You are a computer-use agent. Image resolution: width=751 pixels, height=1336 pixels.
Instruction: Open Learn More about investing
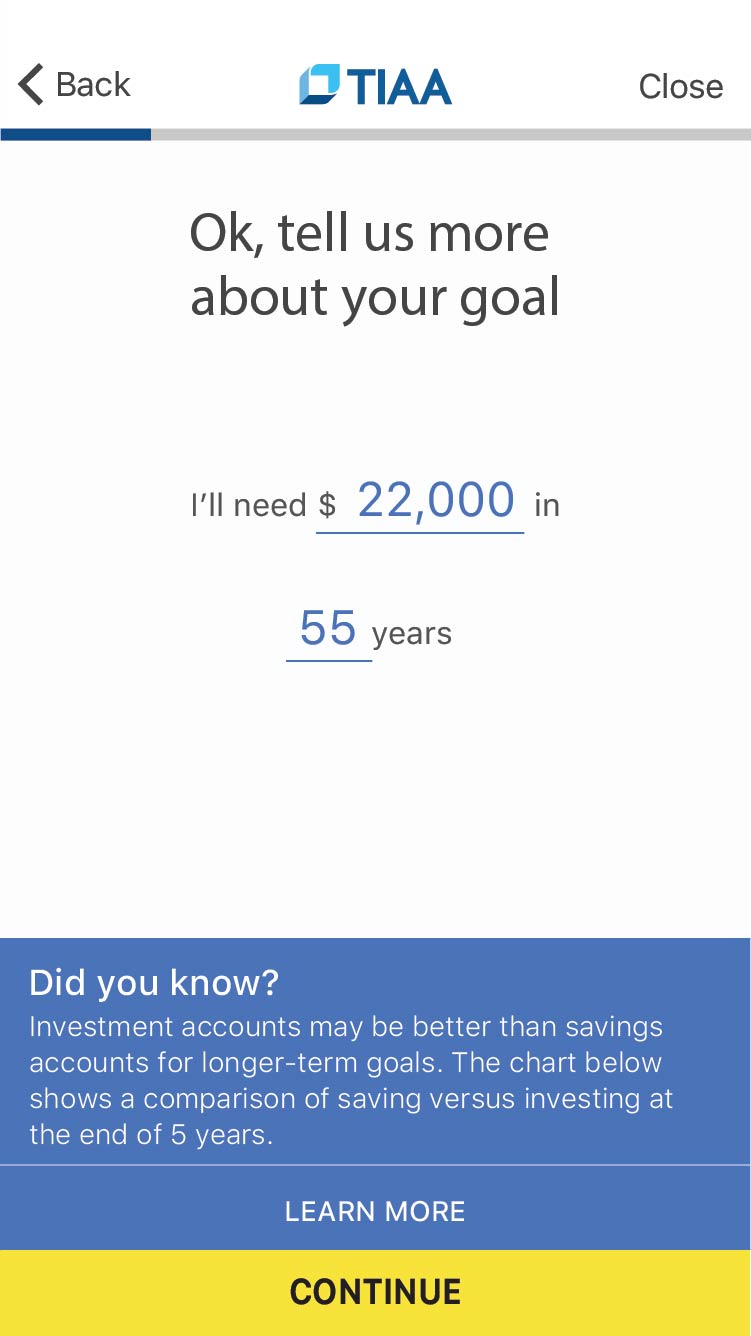coord(375,1210)
